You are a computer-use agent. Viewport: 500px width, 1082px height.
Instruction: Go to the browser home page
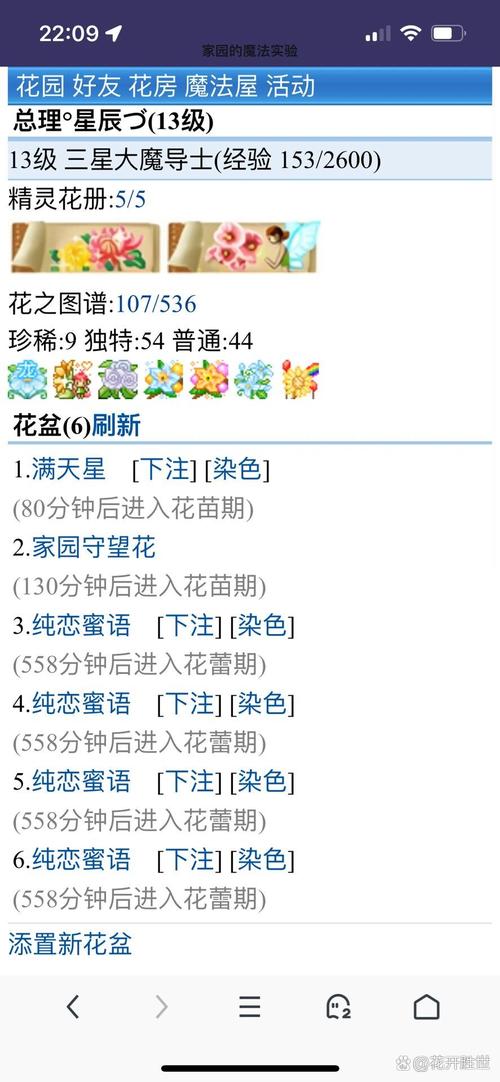pos(426,1007)
